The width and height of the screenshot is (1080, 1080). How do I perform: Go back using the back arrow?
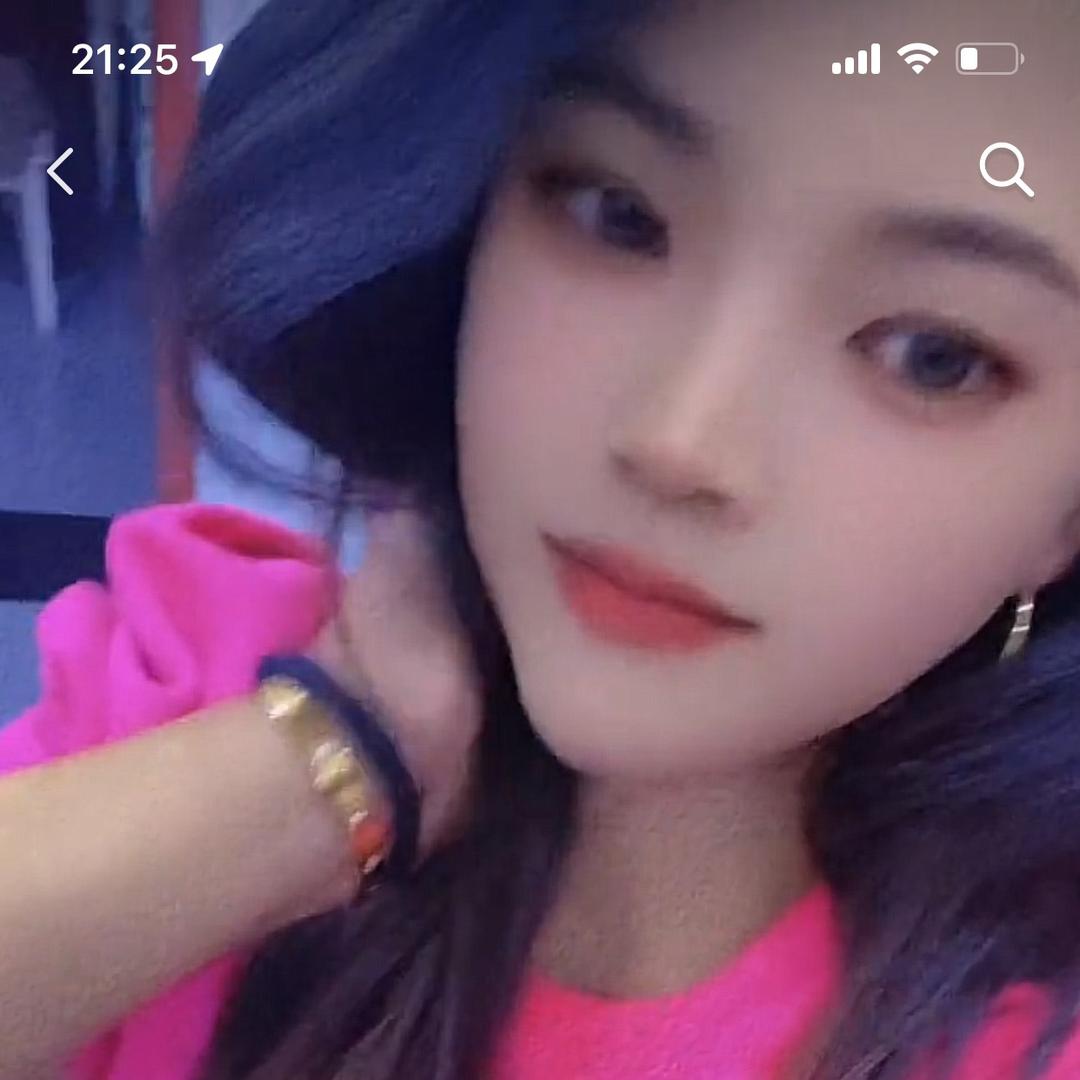[x=61, y=171]
